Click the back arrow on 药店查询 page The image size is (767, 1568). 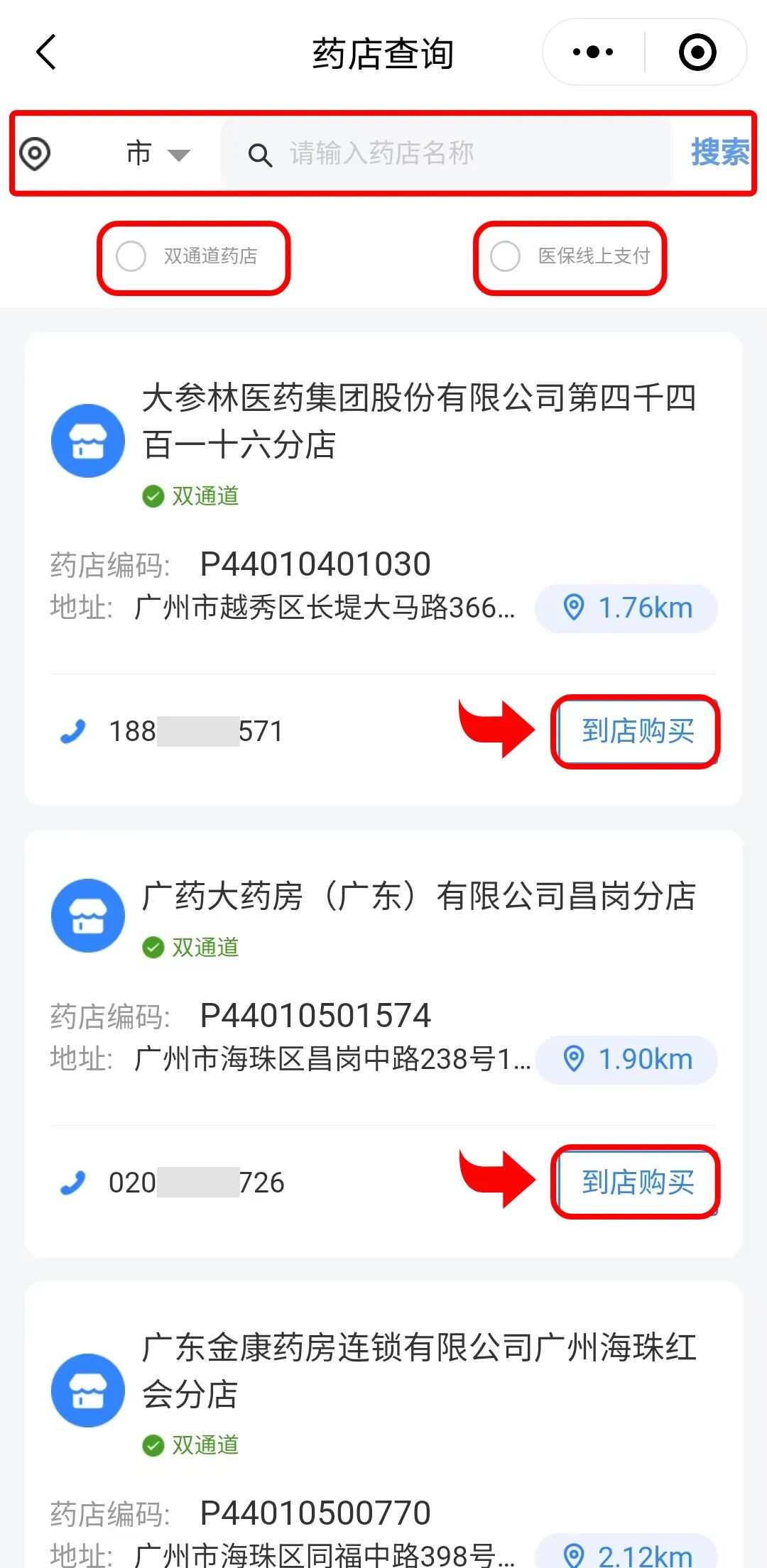coord(45,52)
